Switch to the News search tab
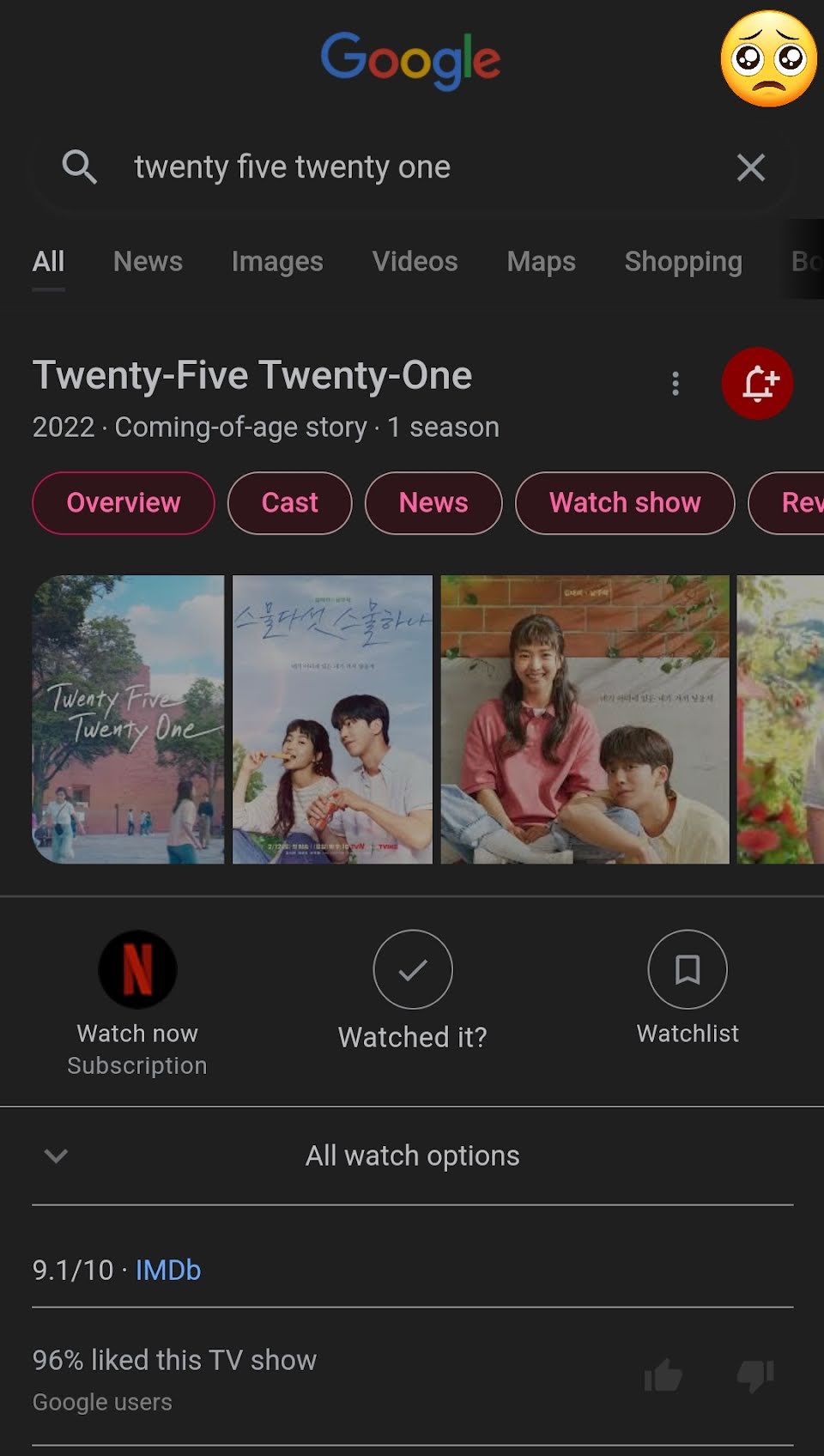 click(x=148, y=261)
